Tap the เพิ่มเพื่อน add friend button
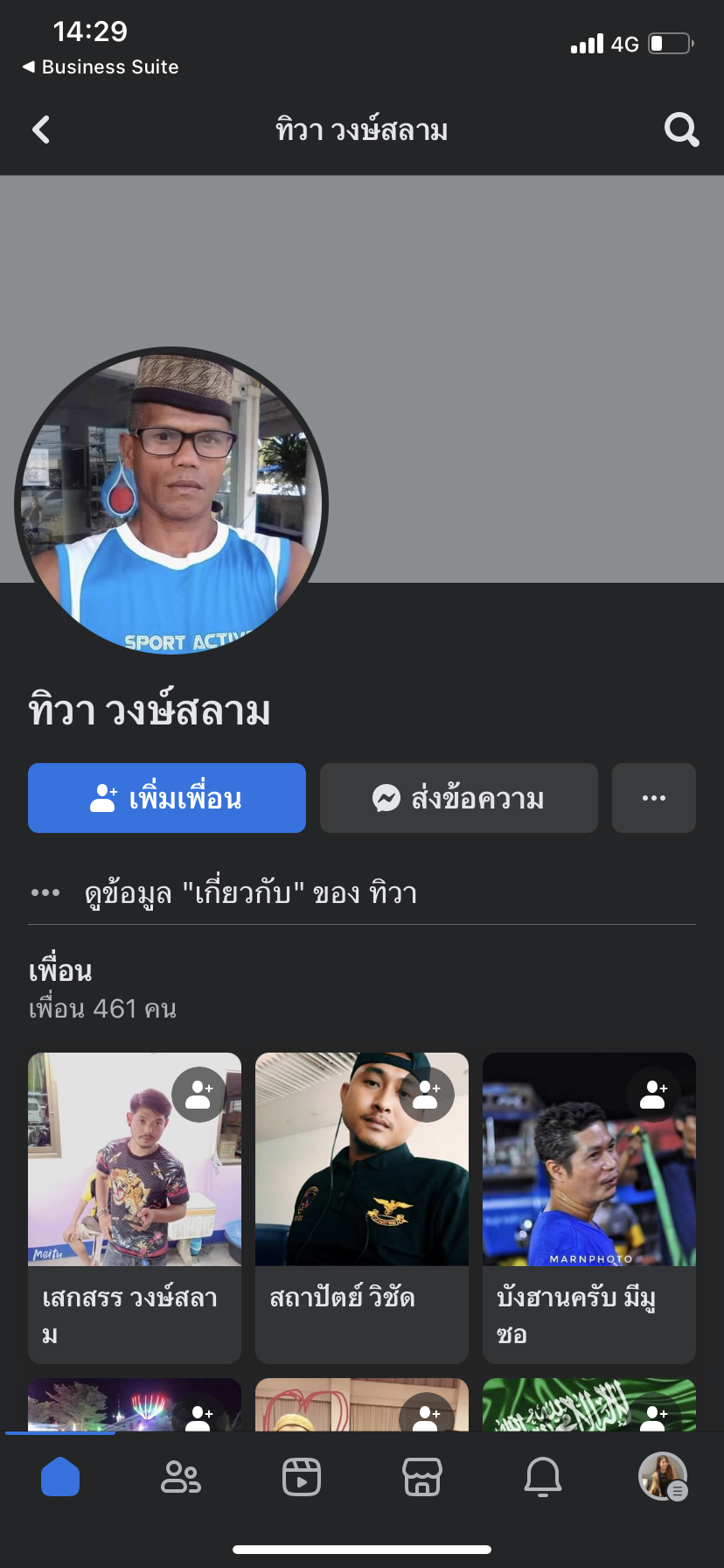 tap(167, 798)
